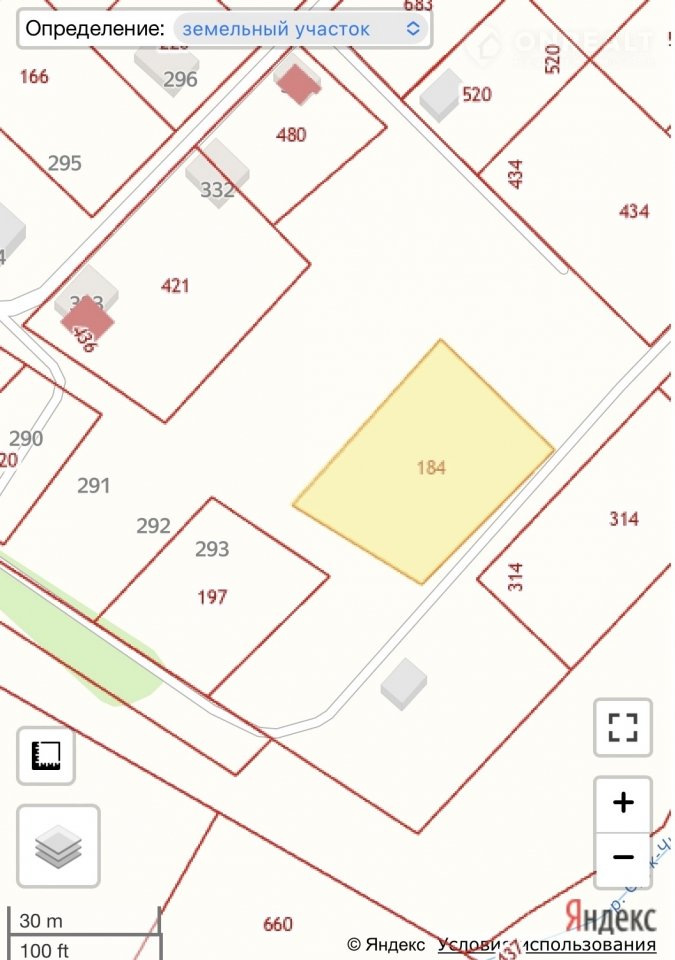
Task: Open the "Условия использования" link
Action: (x=547, y=944)
